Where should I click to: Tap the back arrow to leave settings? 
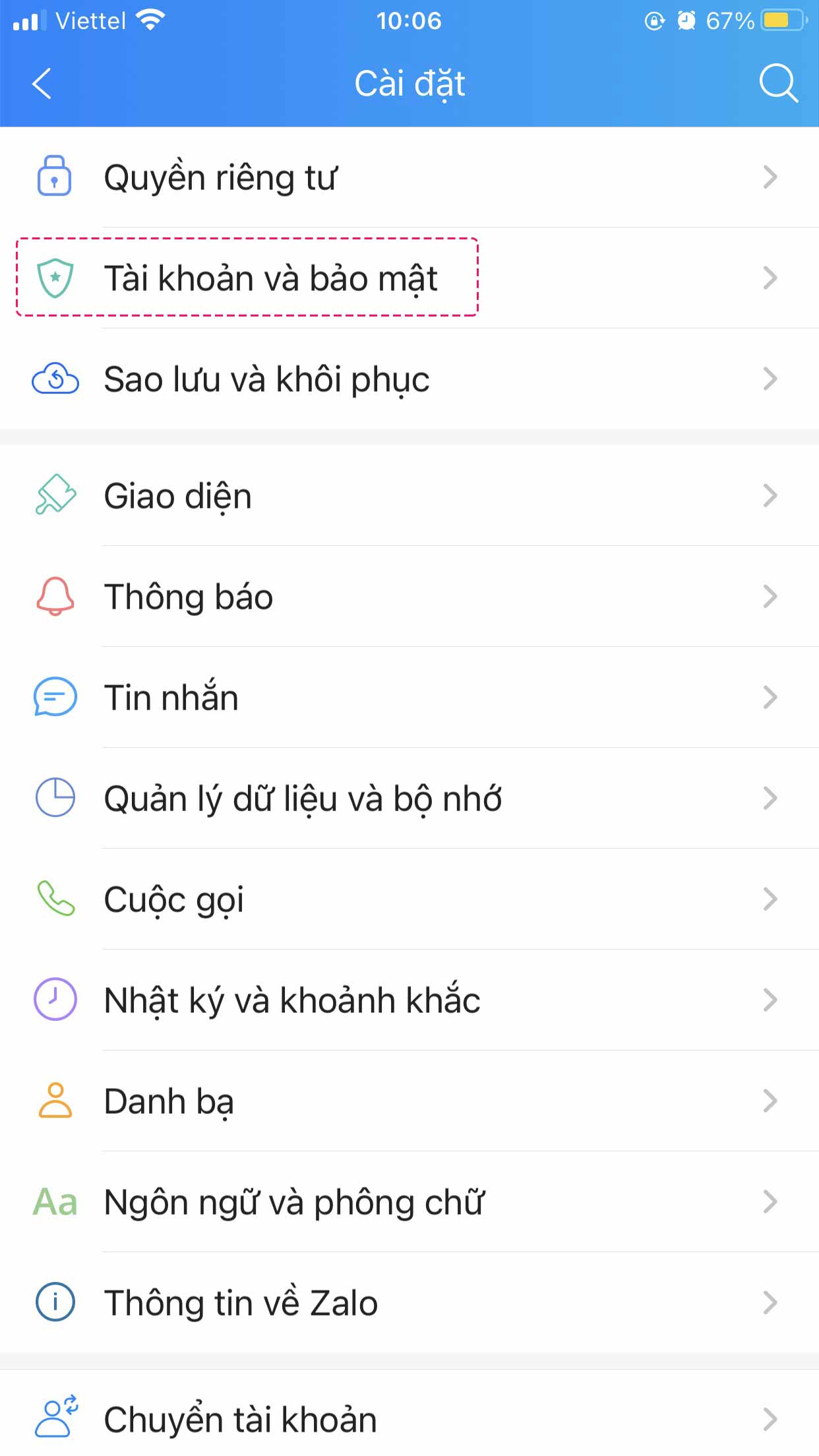click(42, 84)
